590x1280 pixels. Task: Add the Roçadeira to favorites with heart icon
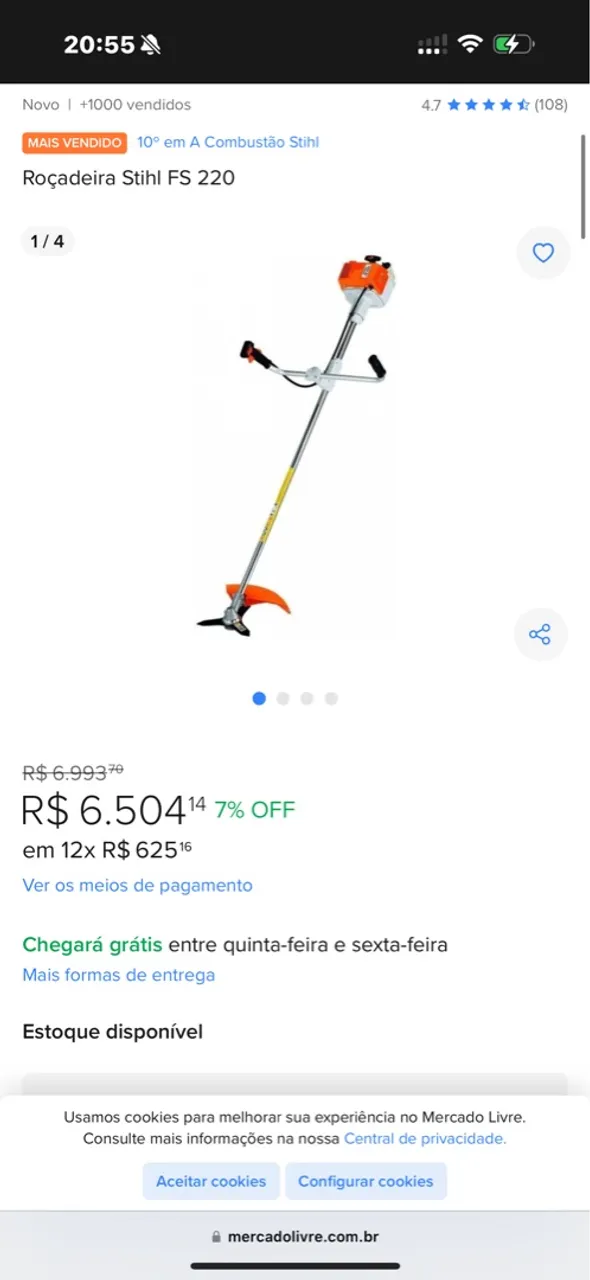tap(543, 253)
